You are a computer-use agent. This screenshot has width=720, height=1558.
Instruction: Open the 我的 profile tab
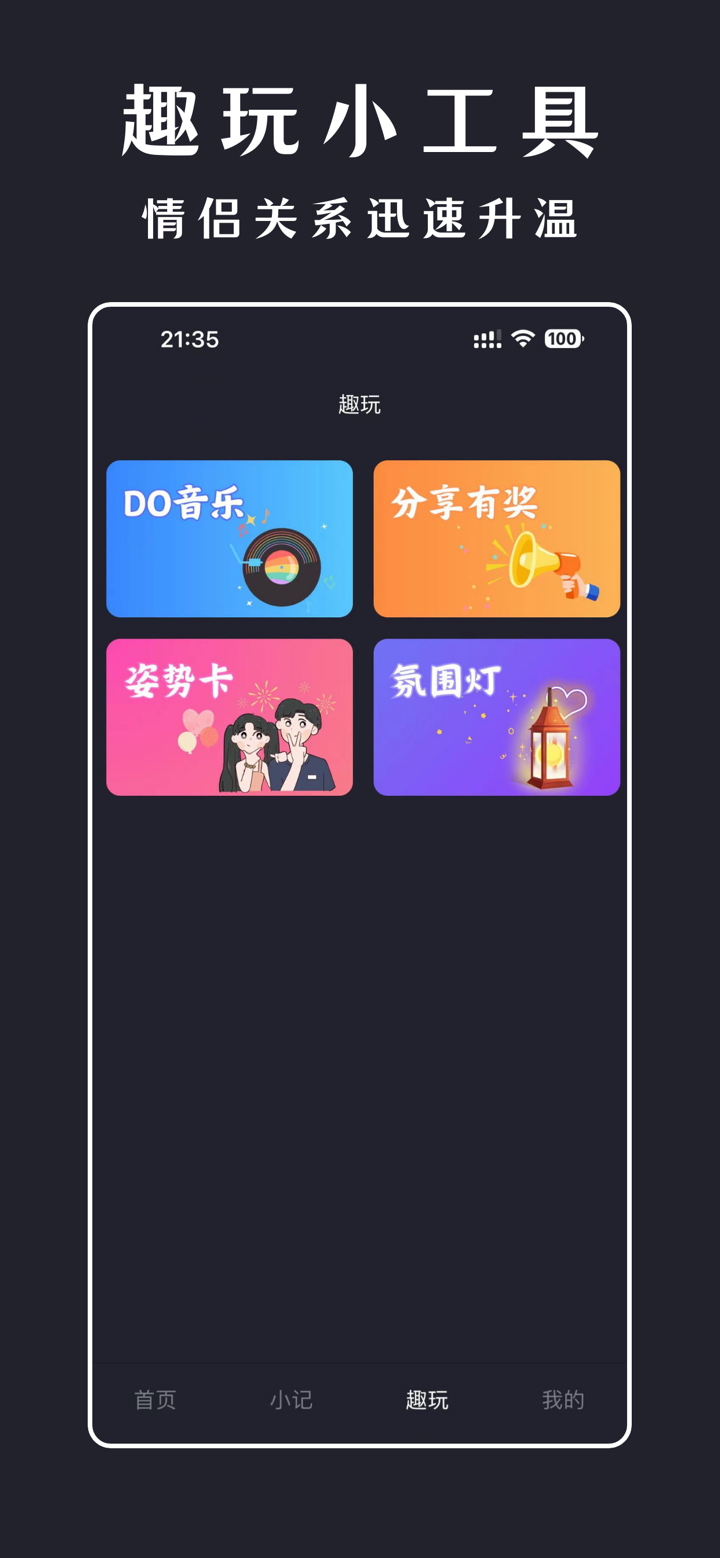[563, 1400]
